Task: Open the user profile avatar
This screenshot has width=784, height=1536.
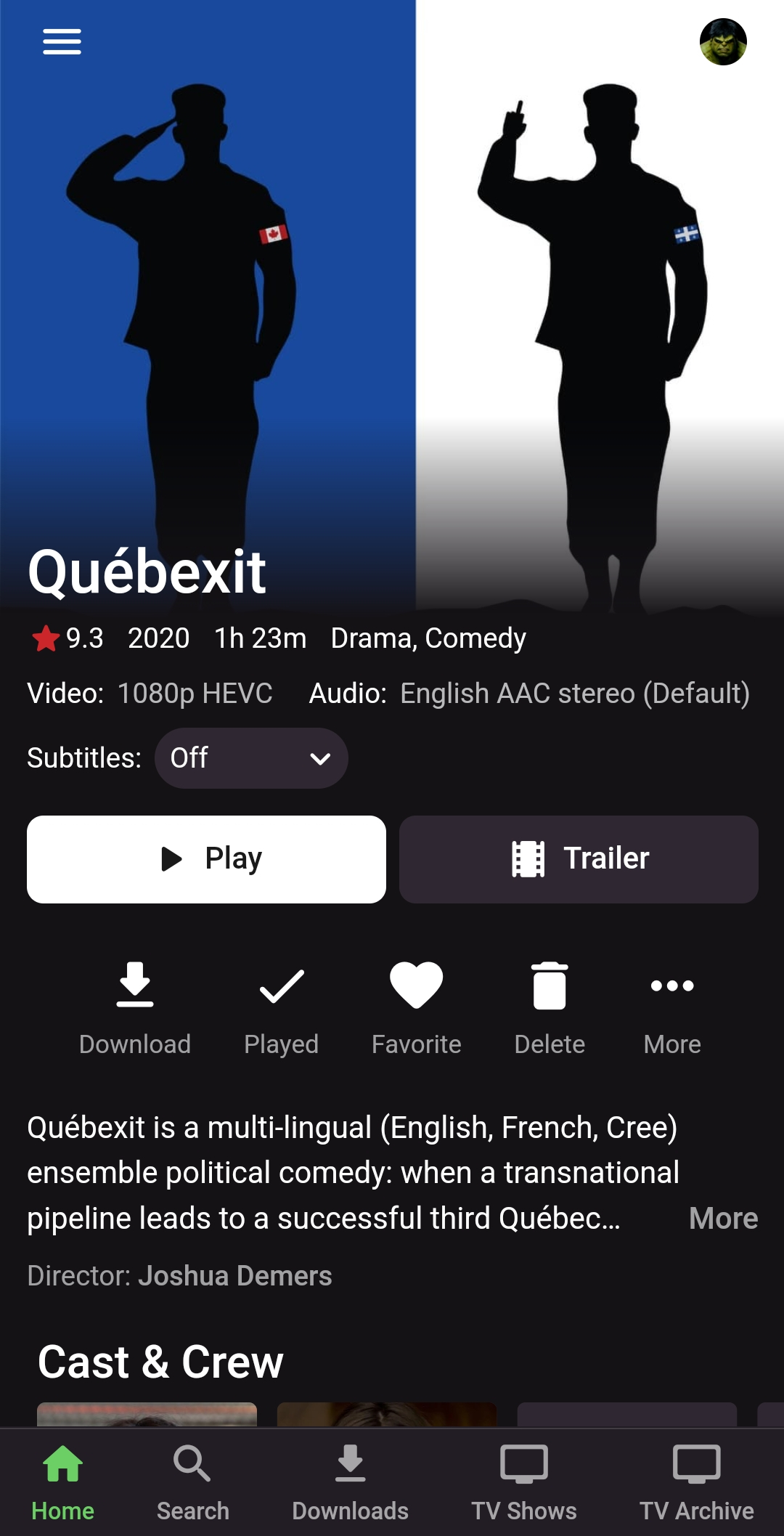Action: pyautogui.click(x=723, y=41)
